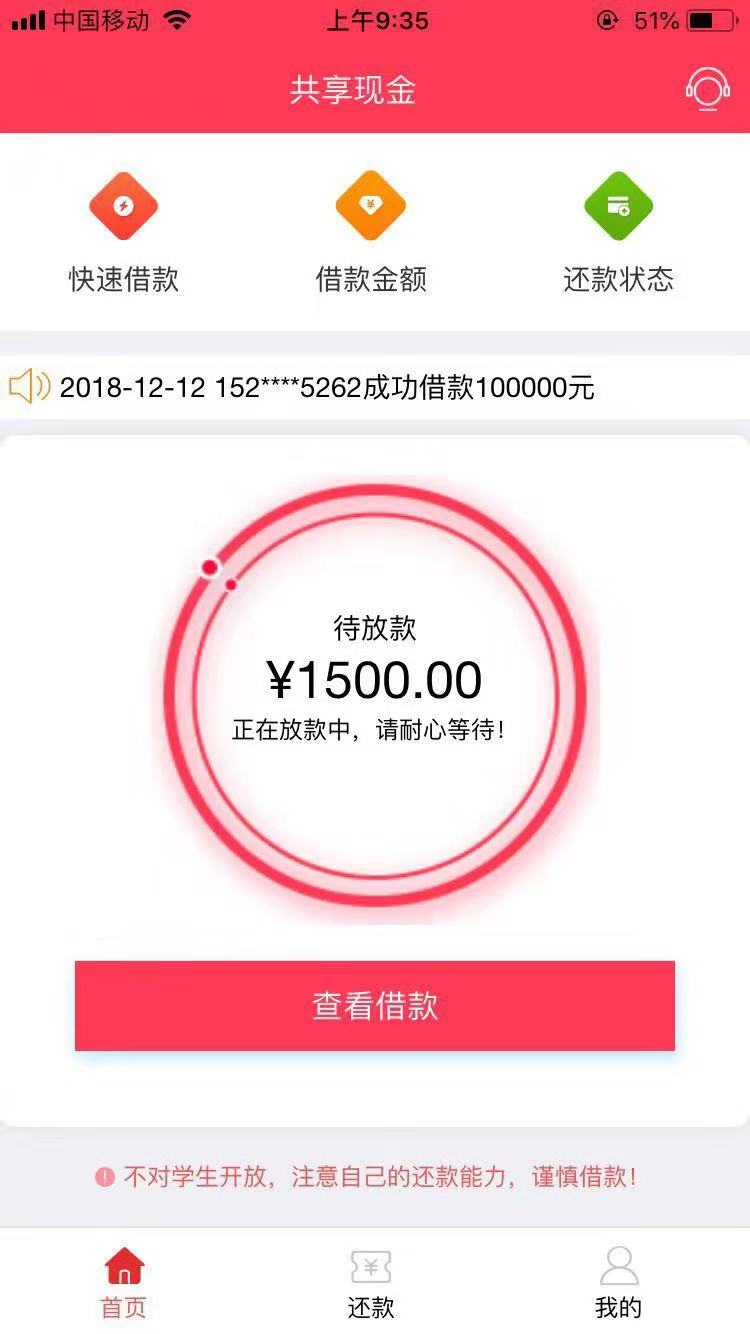Switch to the 还款 repayment tab
Viewport: 750px width, 1334px height.
[371, 1283]
